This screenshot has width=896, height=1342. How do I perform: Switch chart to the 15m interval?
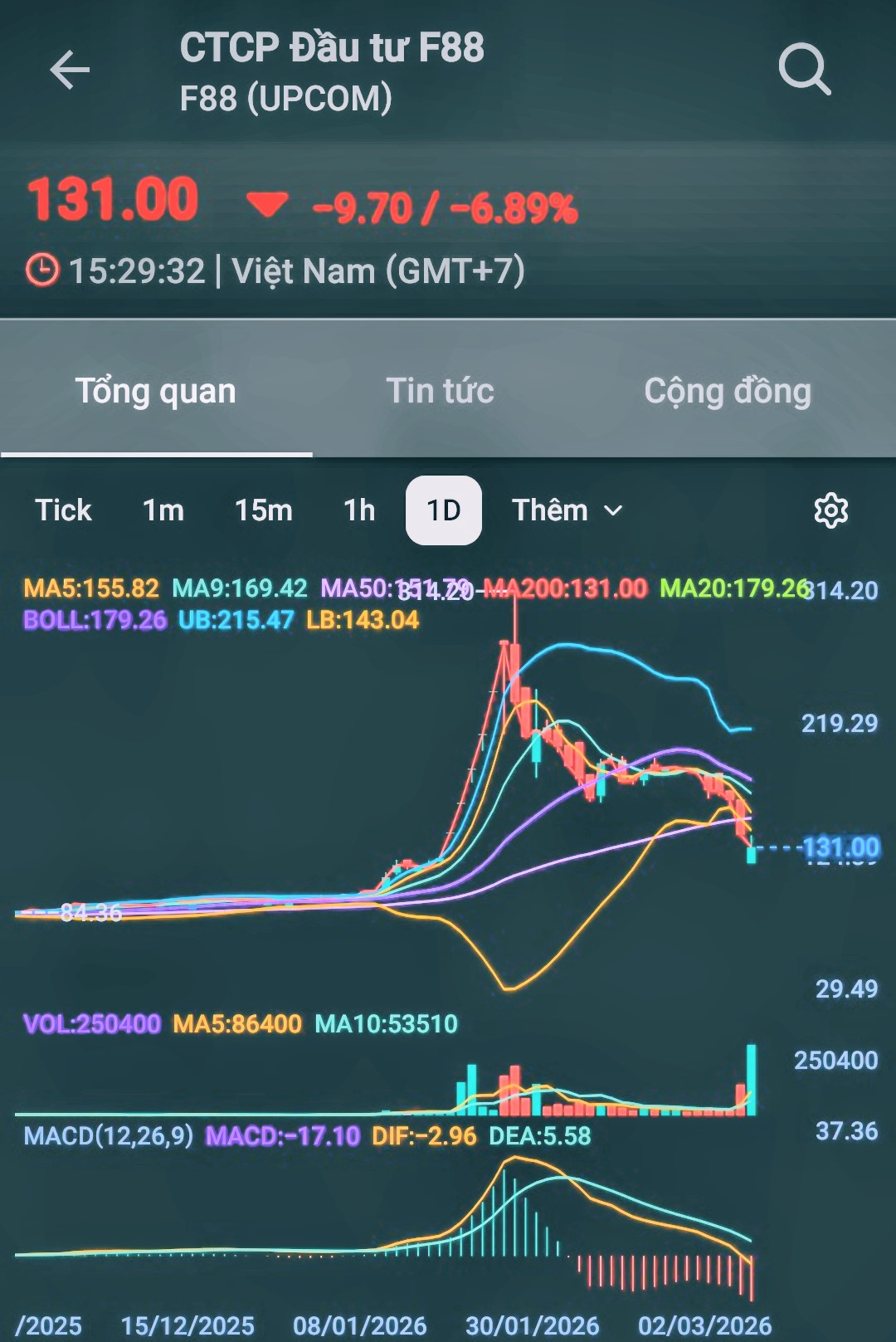point(263,510)
